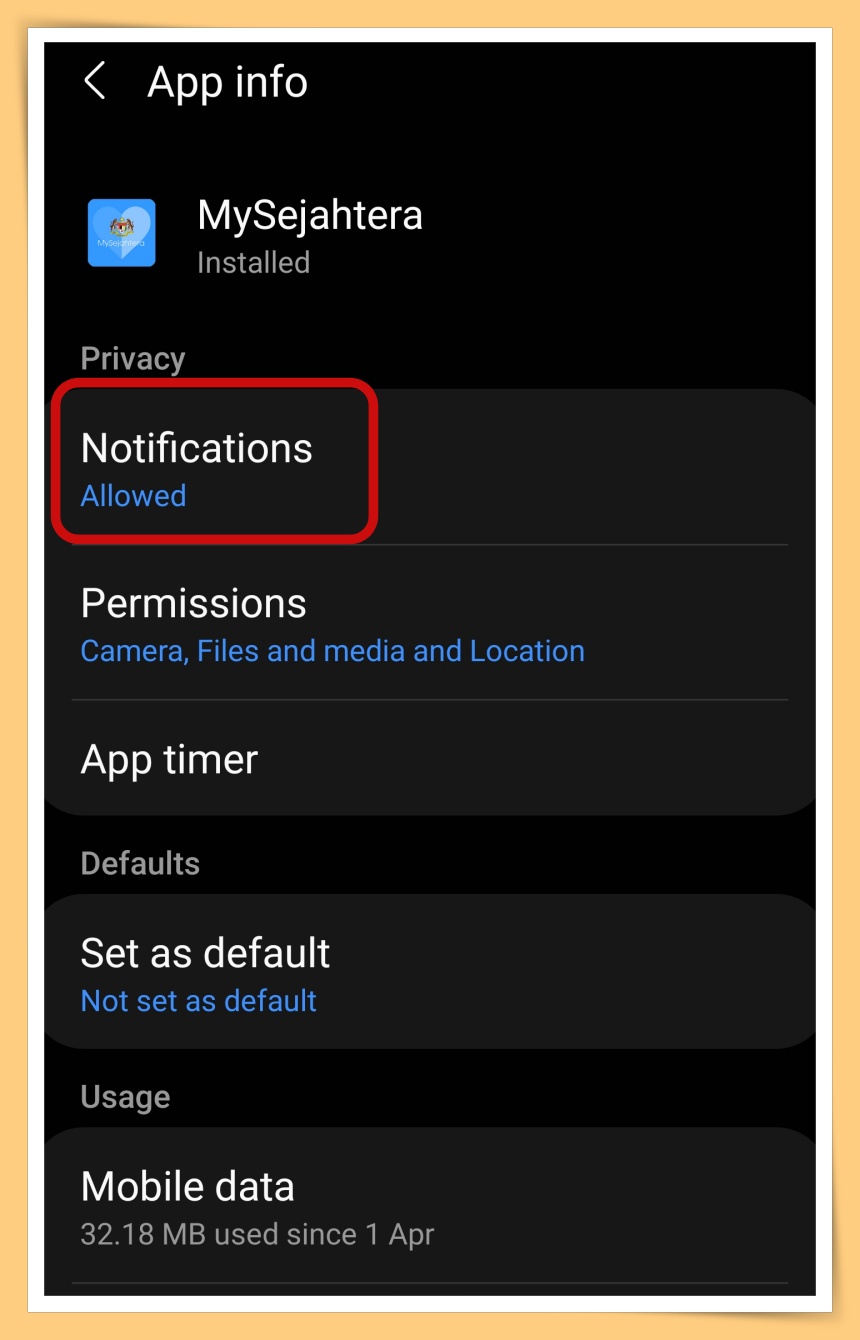View Mobile data usage details
This screenshot has width=860, height=1340.
(257, 1207)
